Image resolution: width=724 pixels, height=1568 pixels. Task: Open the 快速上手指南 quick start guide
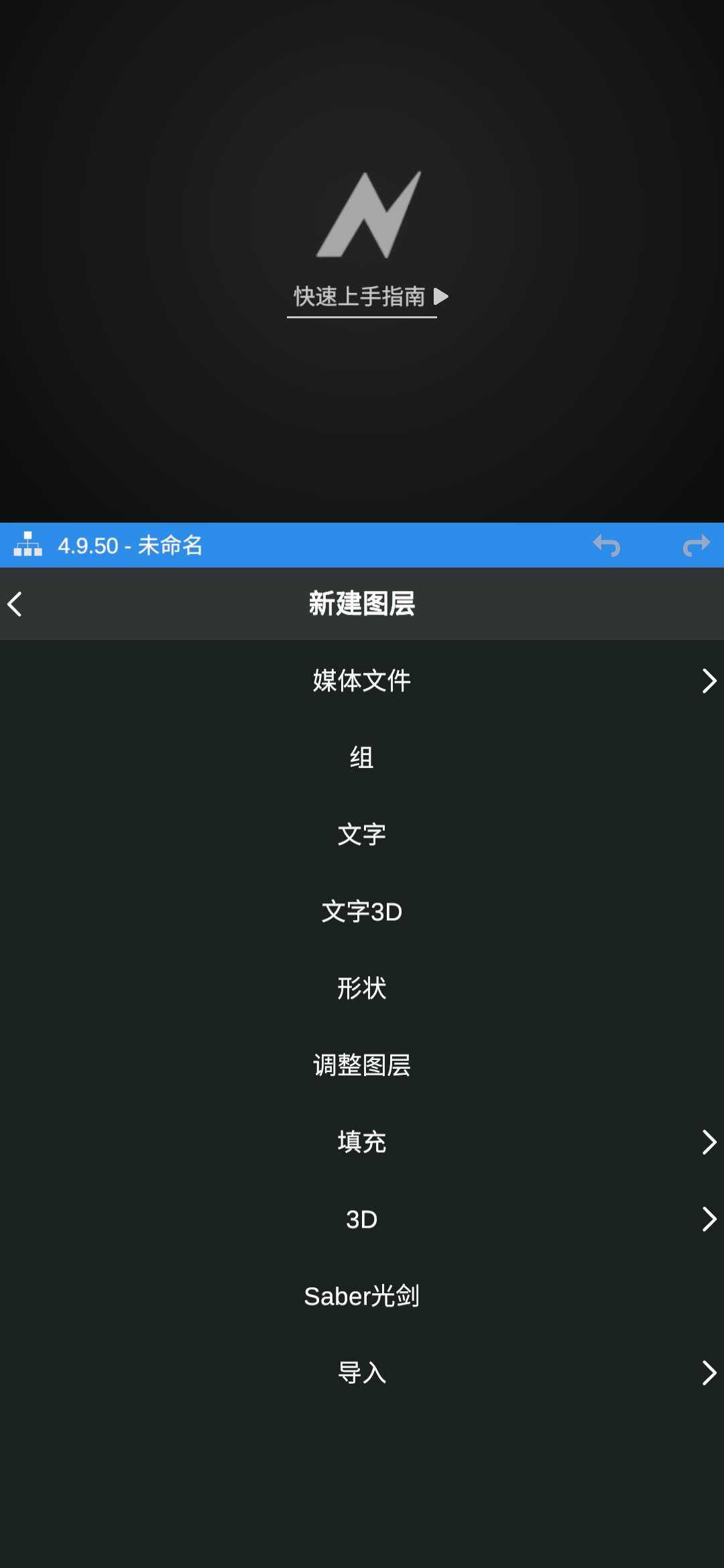(369, 296)
